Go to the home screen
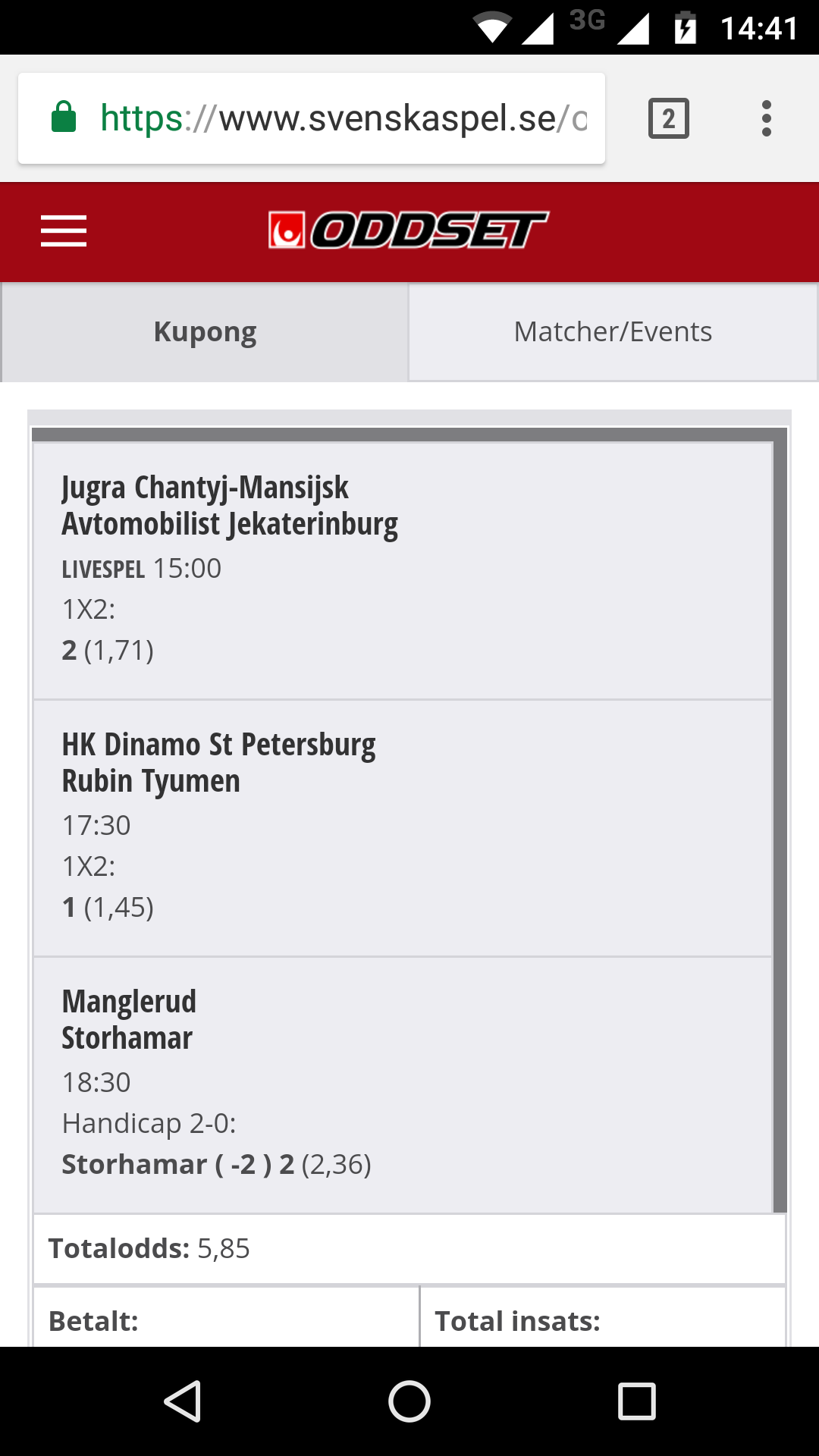 [x=409, y=1401]
